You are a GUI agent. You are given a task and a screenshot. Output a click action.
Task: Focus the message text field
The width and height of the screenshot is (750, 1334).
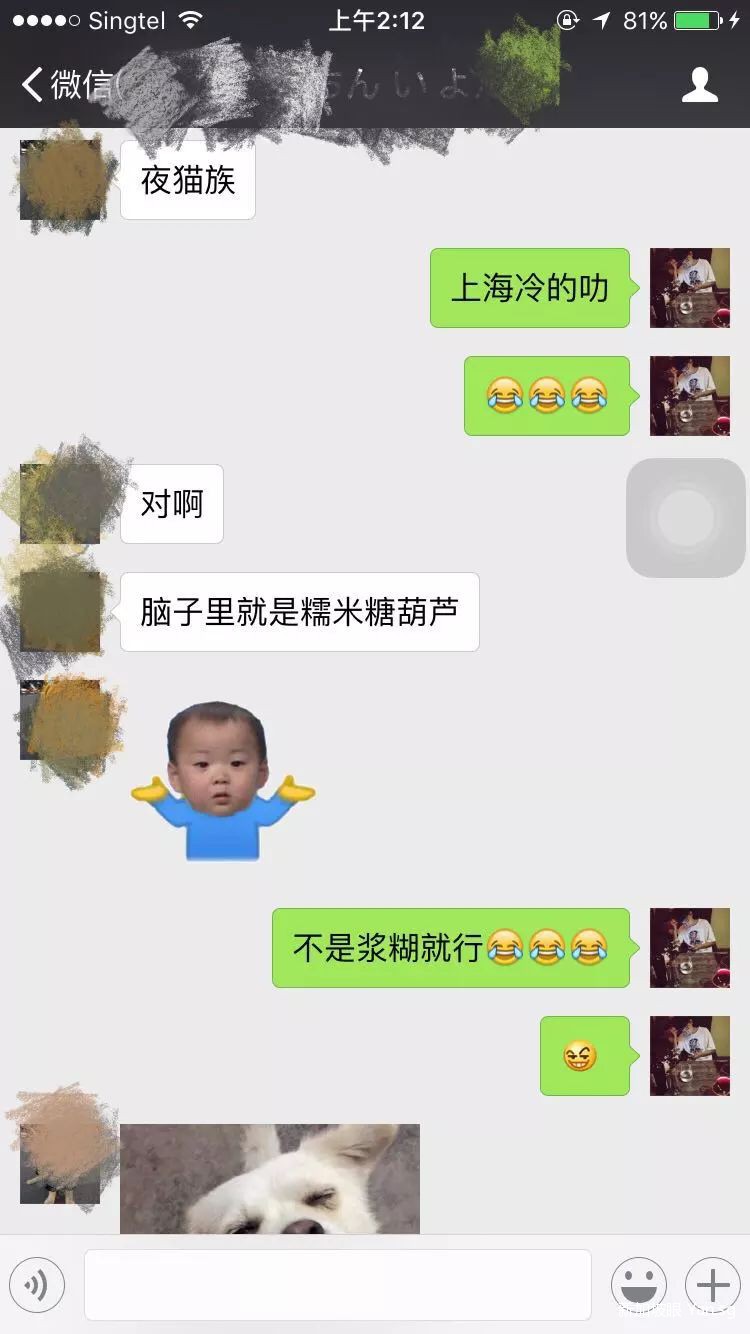[337, 1284]
